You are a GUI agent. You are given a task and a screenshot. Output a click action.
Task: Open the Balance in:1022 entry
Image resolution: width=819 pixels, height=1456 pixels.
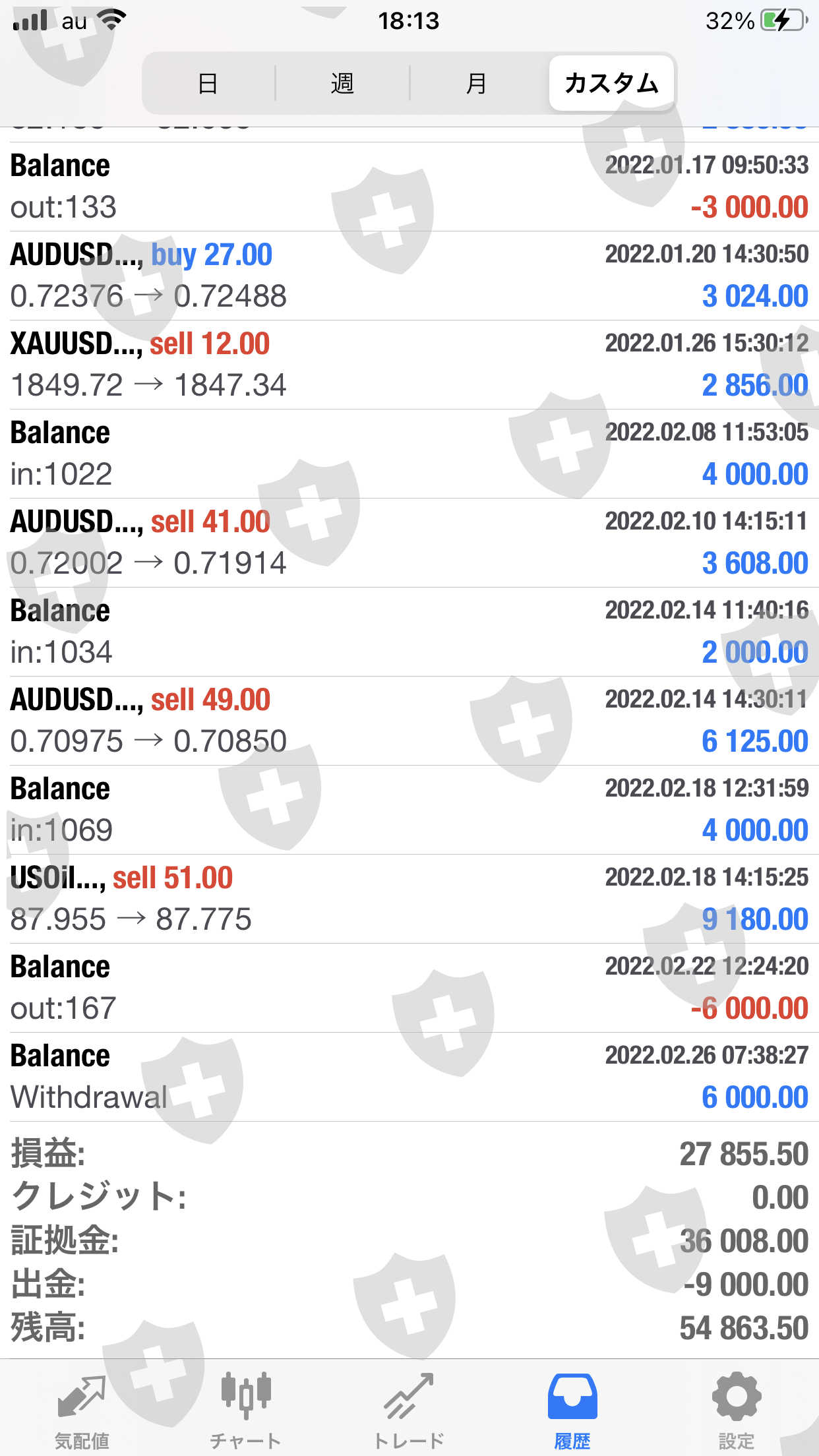(x=409, y=454)
